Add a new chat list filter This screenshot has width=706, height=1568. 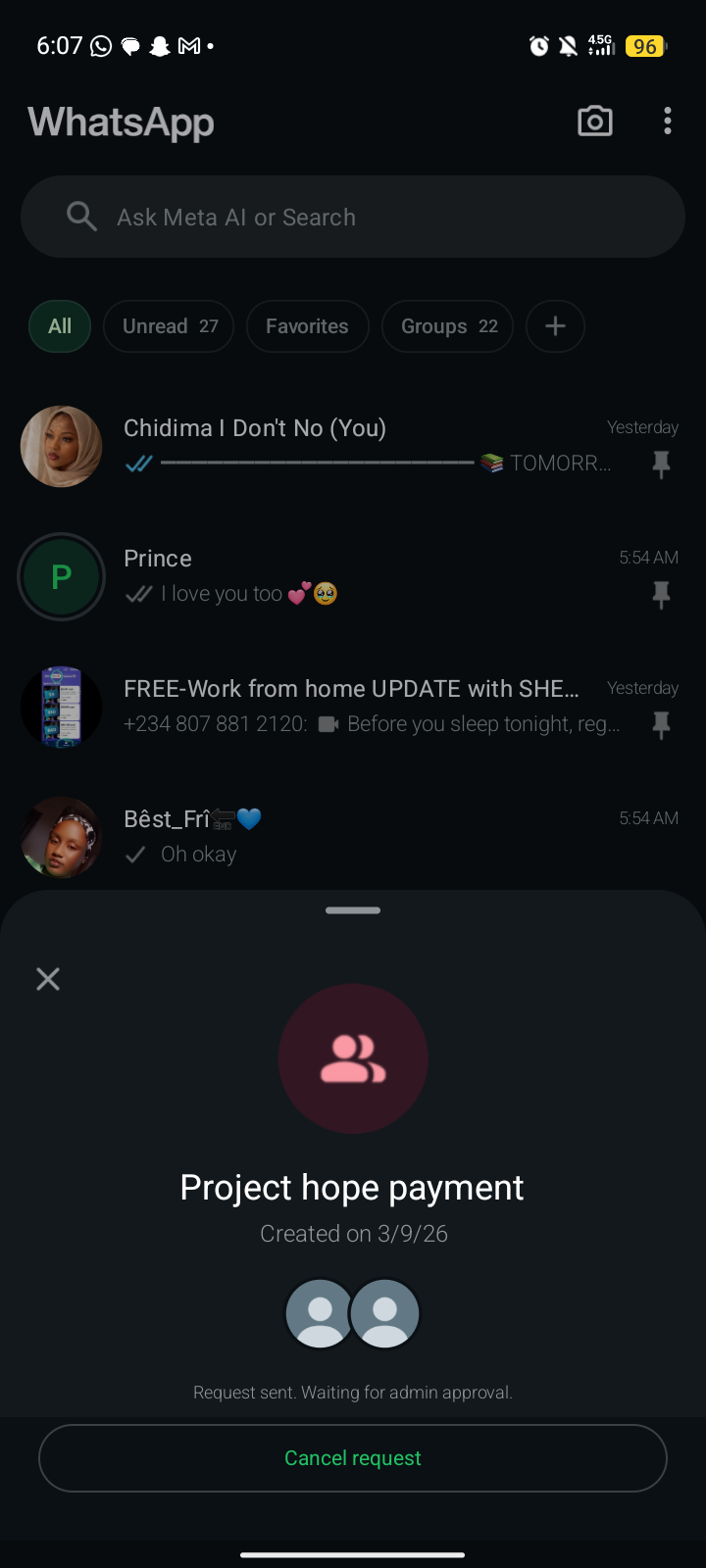[x=555, y=326]
